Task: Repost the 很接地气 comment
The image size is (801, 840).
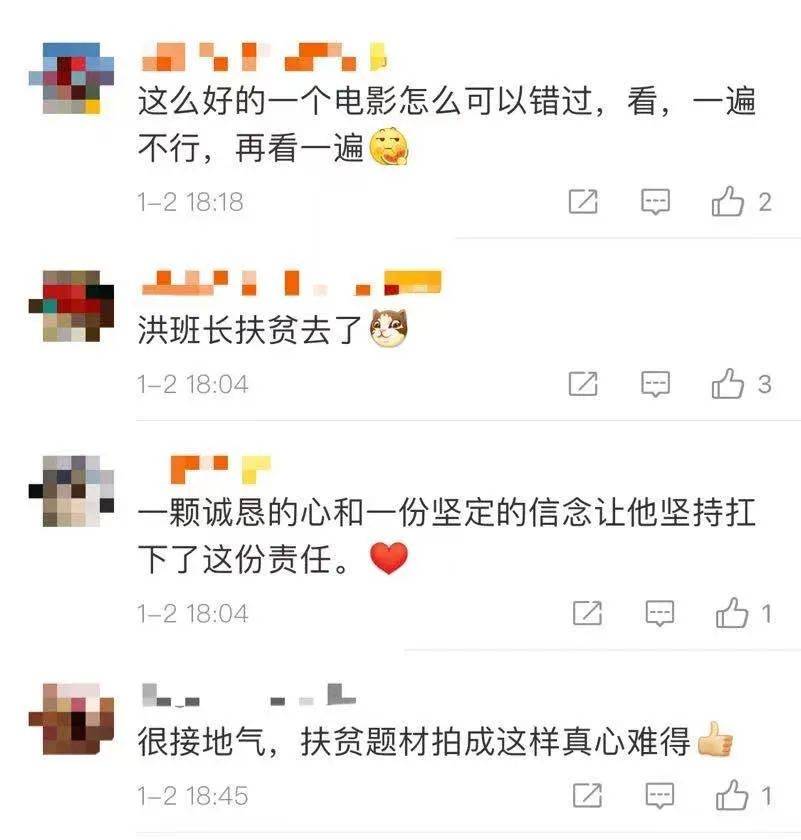Action: point(587,796)
